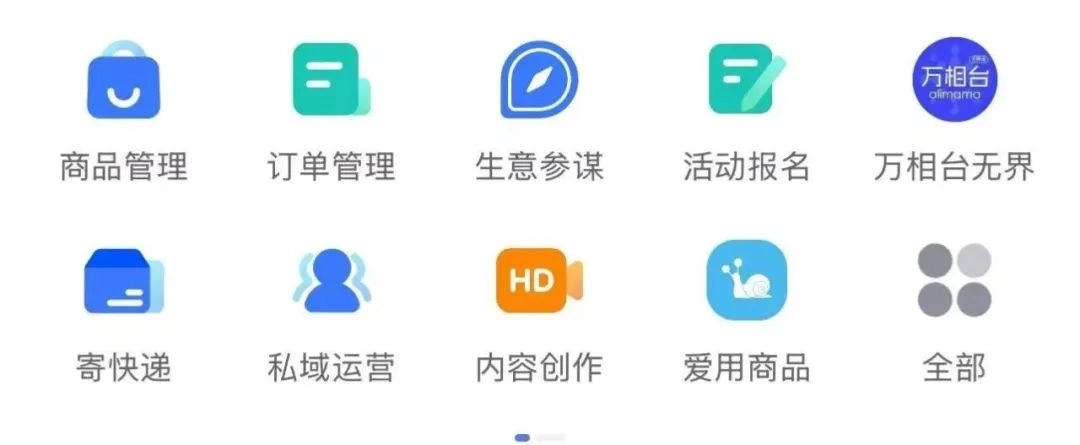The image size is (1080, 445).
Task: Open the 万相台无界 tool
Action: (954, 80)
